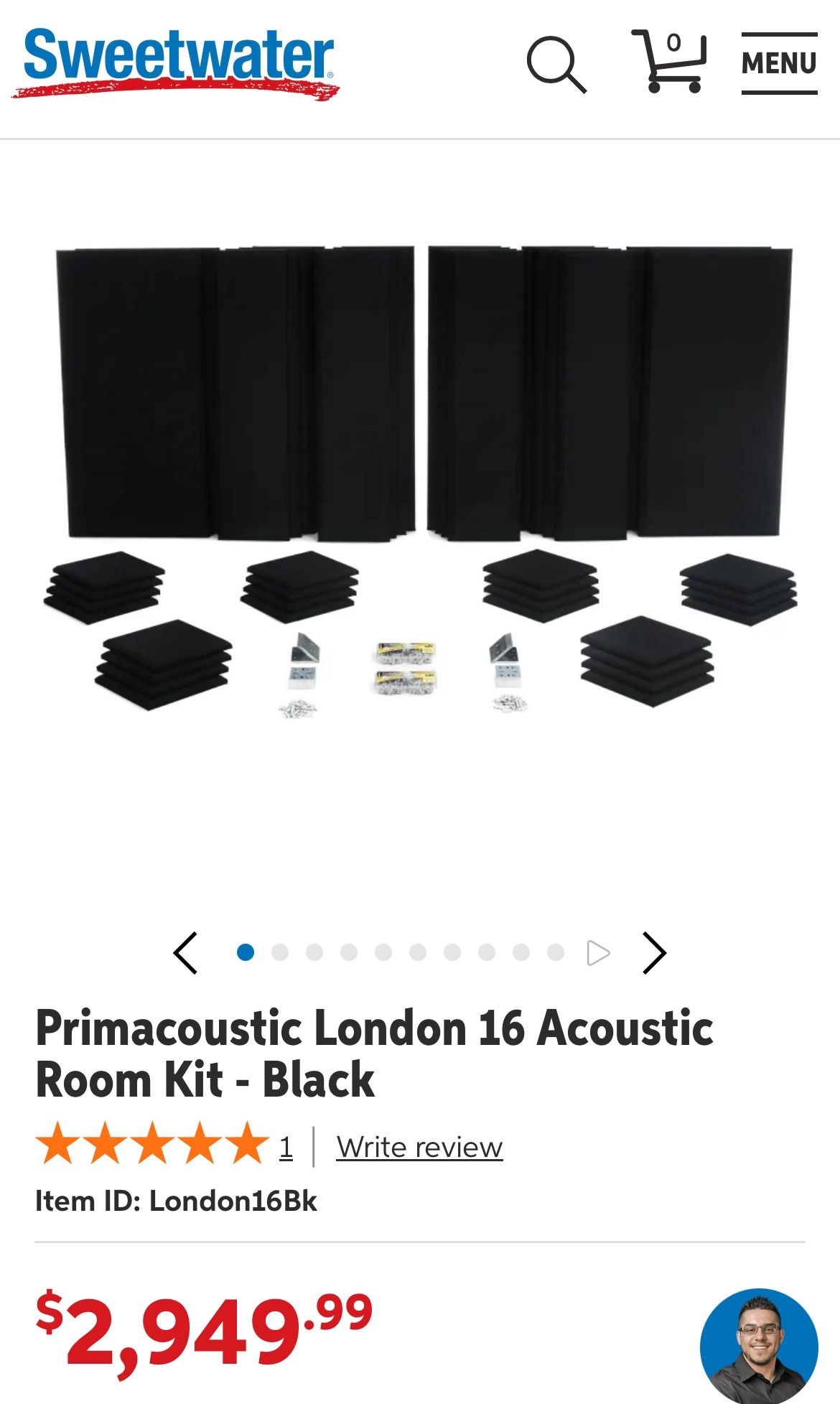View the shopping cart
This screenshot has height=1404, width=840.
point(668,62)
